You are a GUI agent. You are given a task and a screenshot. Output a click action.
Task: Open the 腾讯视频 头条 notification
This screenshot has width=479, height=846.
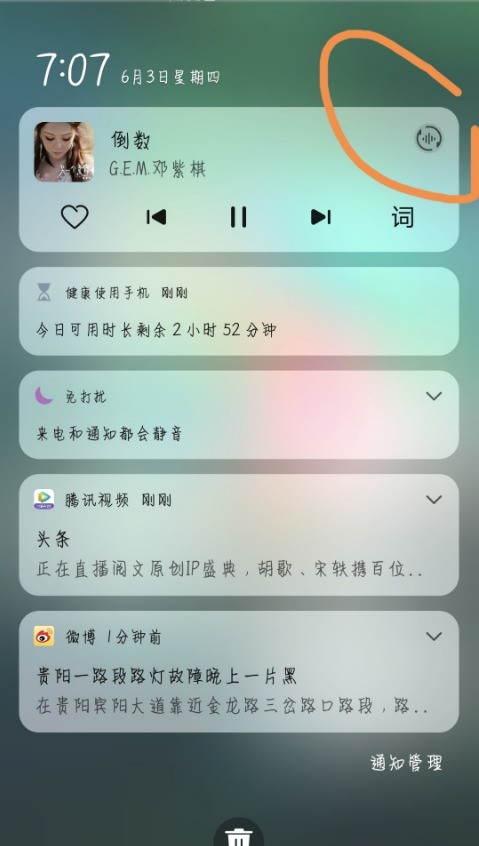pyautogui.click(x=239, y=535)
